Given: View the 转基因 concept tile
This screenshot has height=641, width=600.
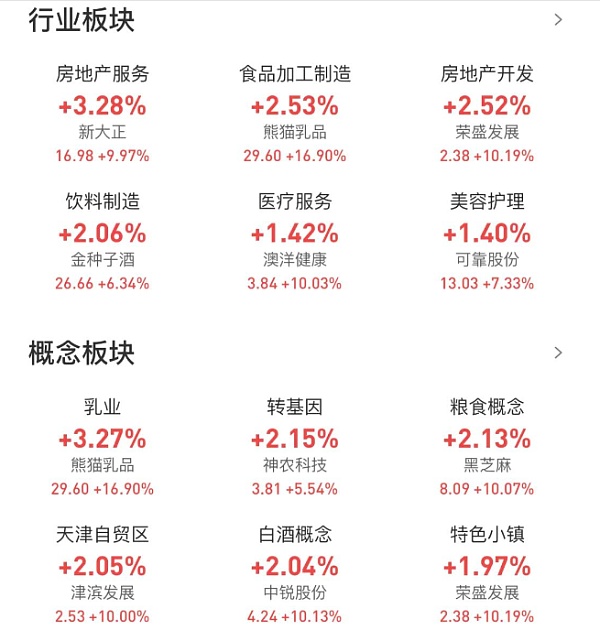Looking at the screenshot, I should (295, 447).
